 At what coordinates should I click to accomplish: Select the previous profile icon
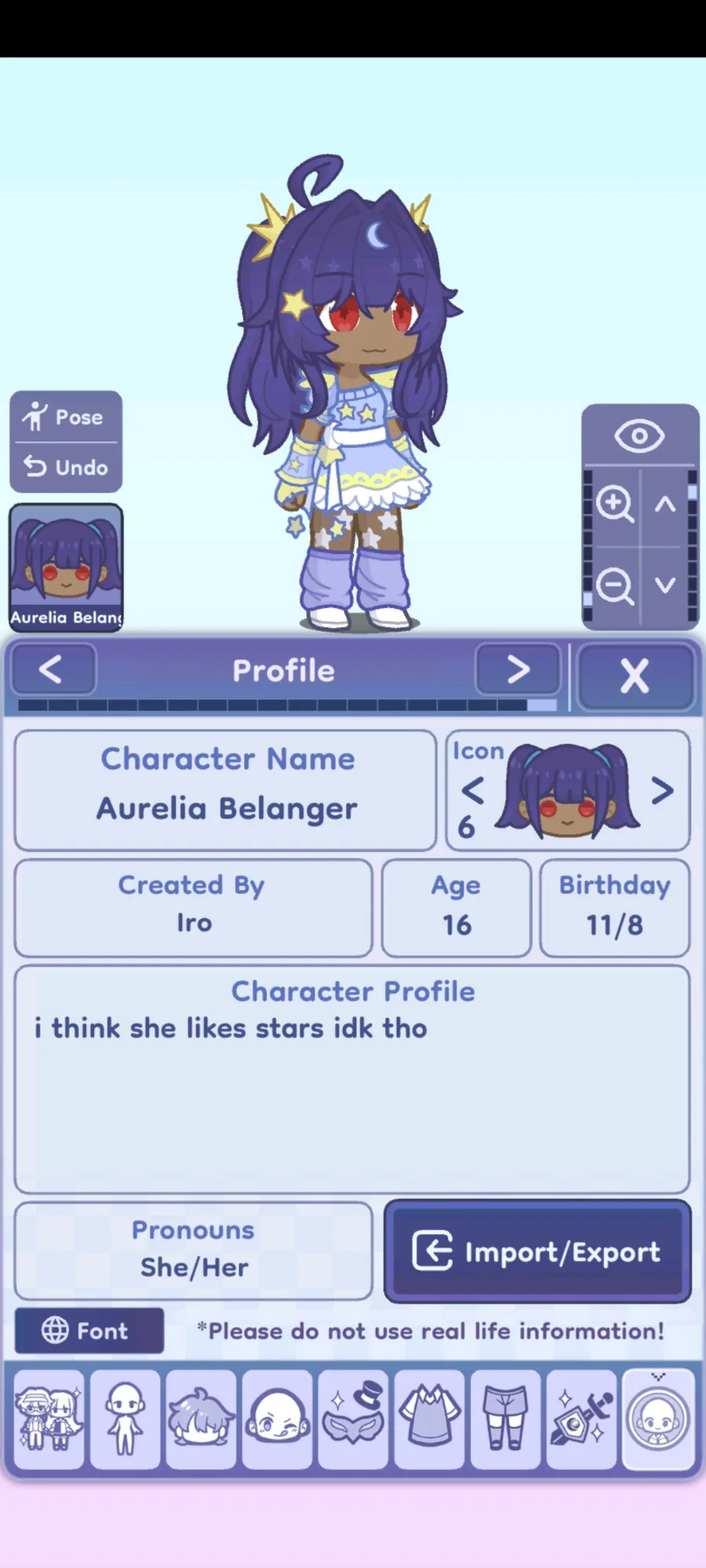click(472, 791)
